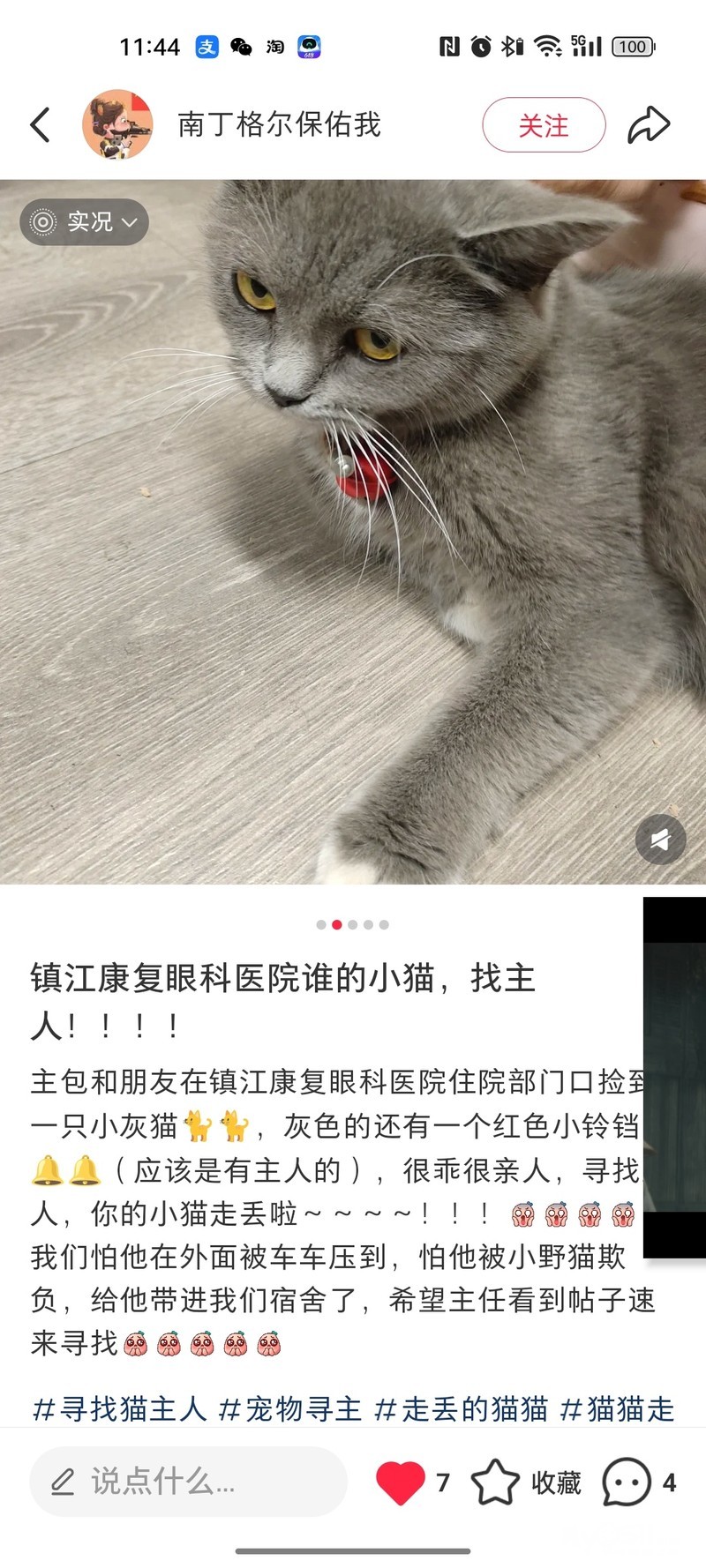Open the floating video window at right edge
The width and height of the screenshot is (706, 1568).
(675, 1077)
